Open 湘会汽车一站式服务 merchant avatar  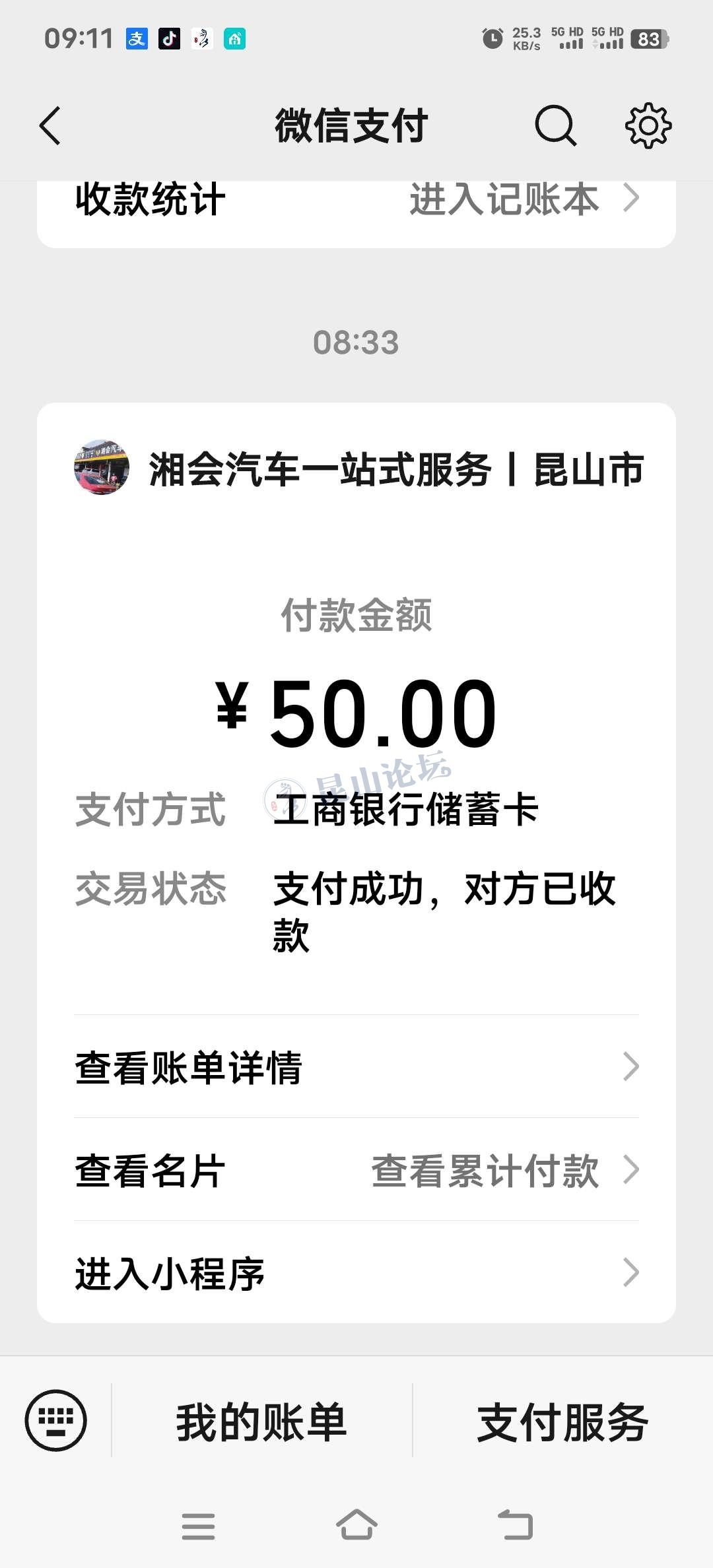pos(102,468)
